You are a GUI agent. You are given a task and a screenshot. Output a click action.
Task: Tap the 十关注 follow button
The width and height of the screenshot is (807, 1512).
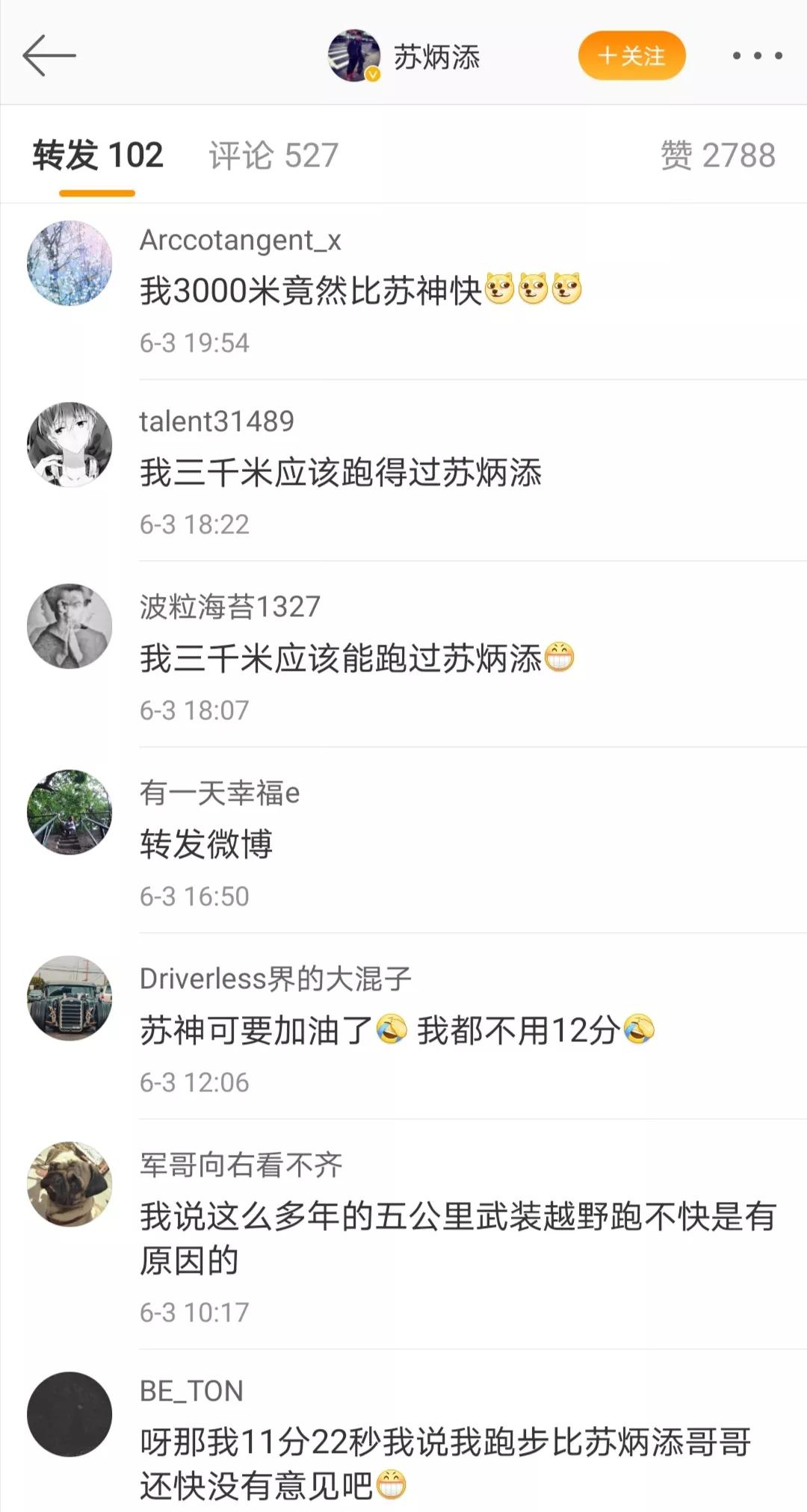[631, 55]
